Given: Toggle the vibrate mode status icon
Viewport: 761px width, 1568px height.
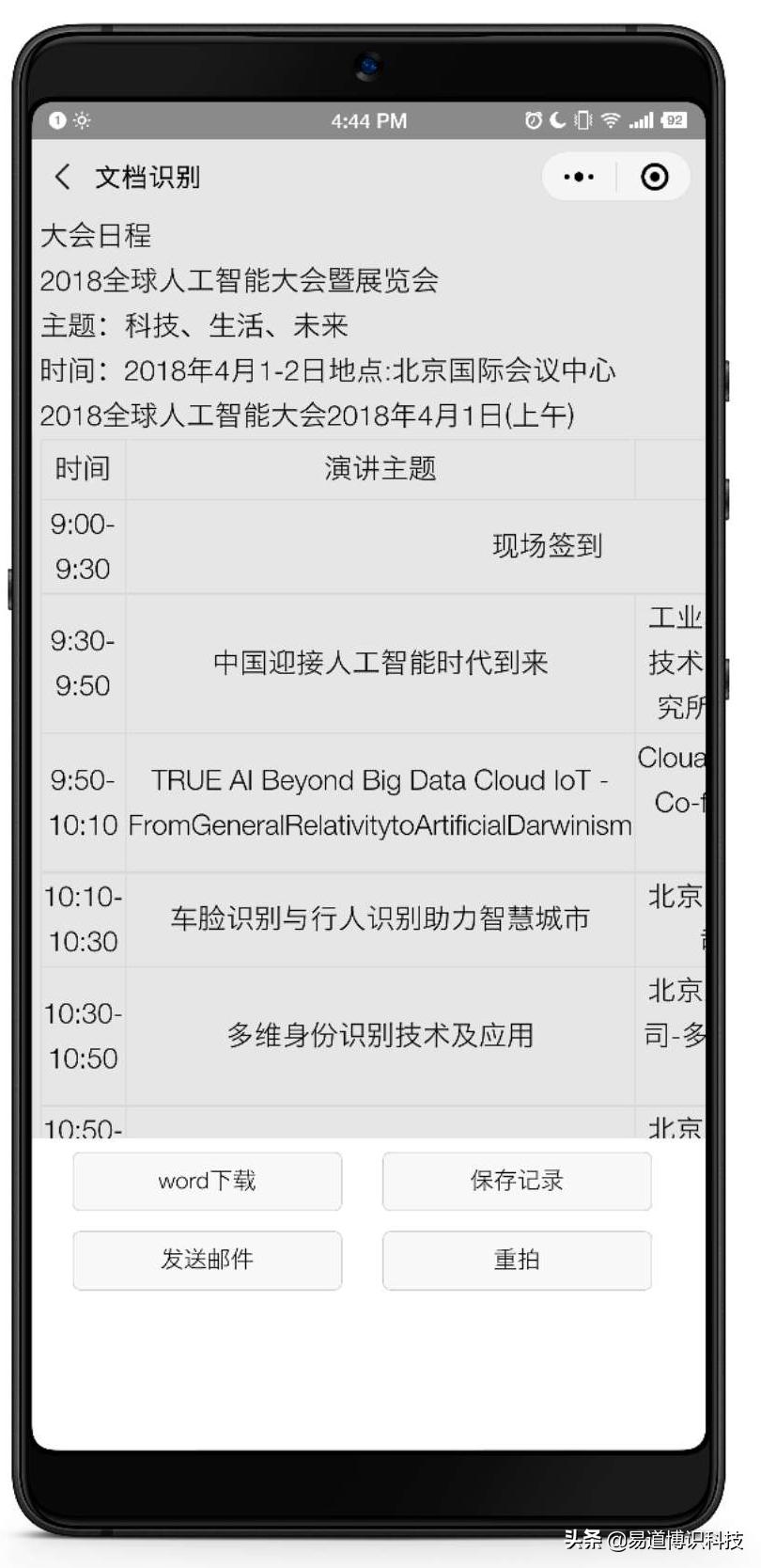Looking at the screenshot, I should pyautogui.click(x=584, y=120).
